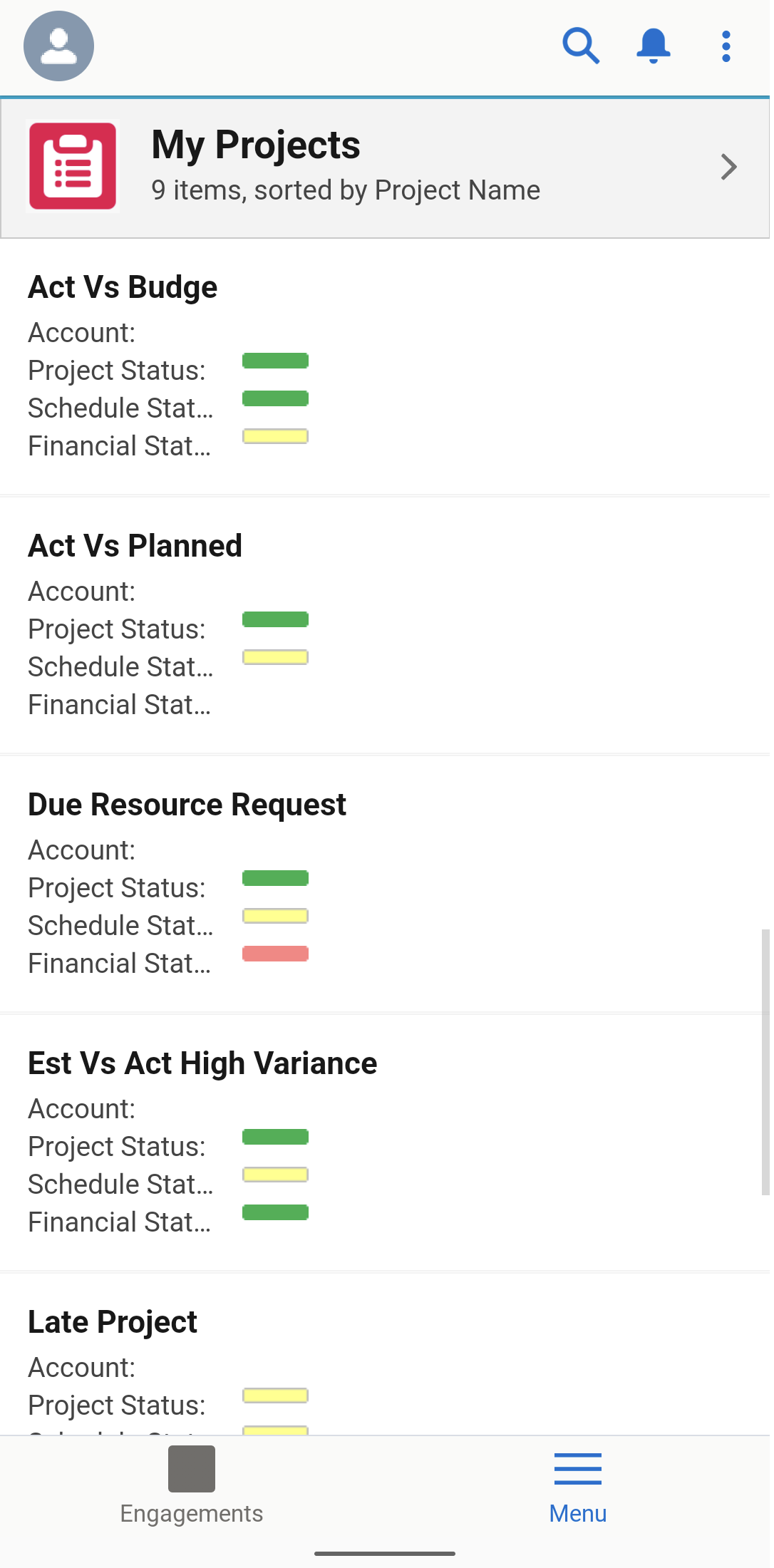Switch to the Menu tab
Image resolution: width=774 pixels, height=1568 pixels.
[x=577, y=1490]
